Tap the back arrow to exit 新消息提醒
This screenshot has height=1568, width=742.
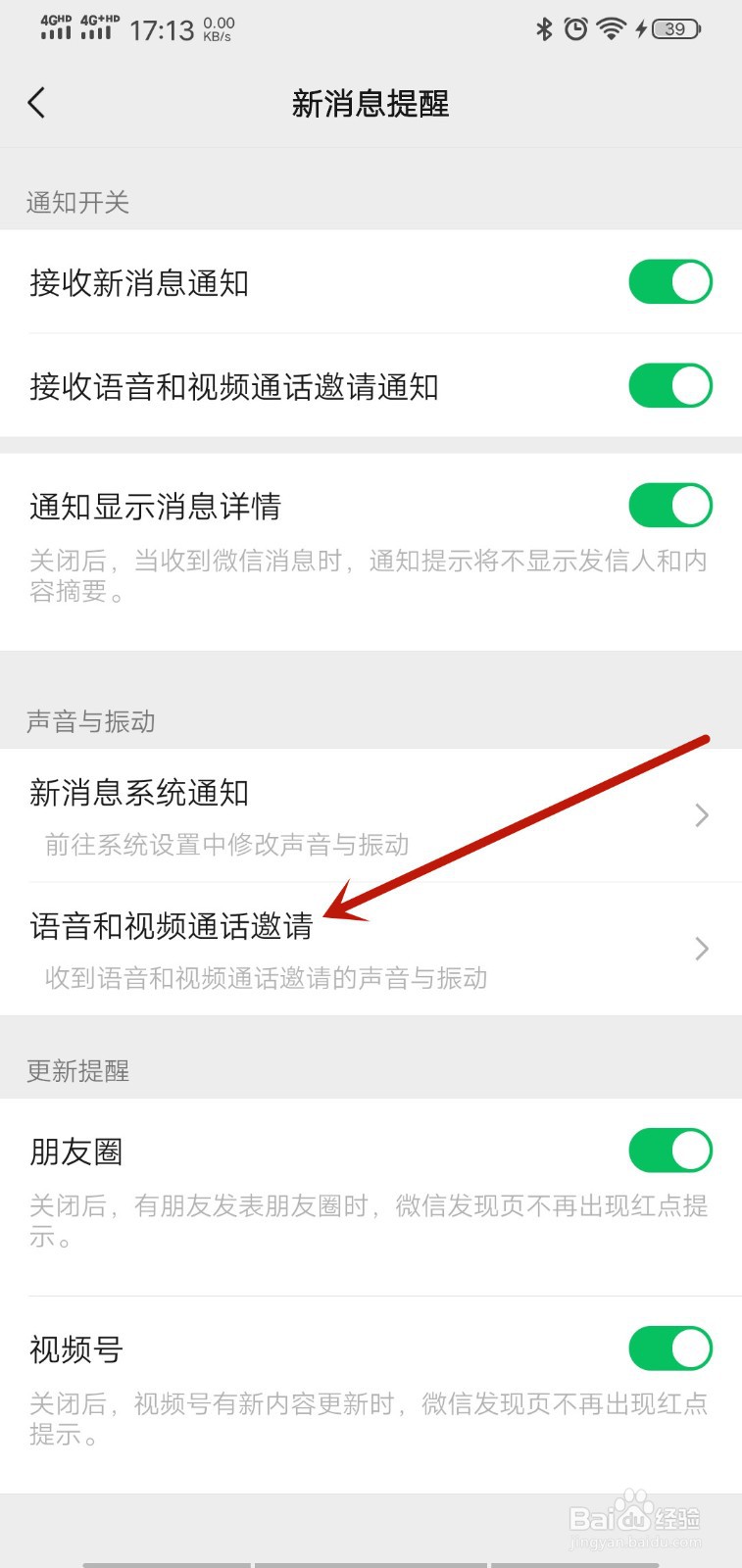pos(37,102)
